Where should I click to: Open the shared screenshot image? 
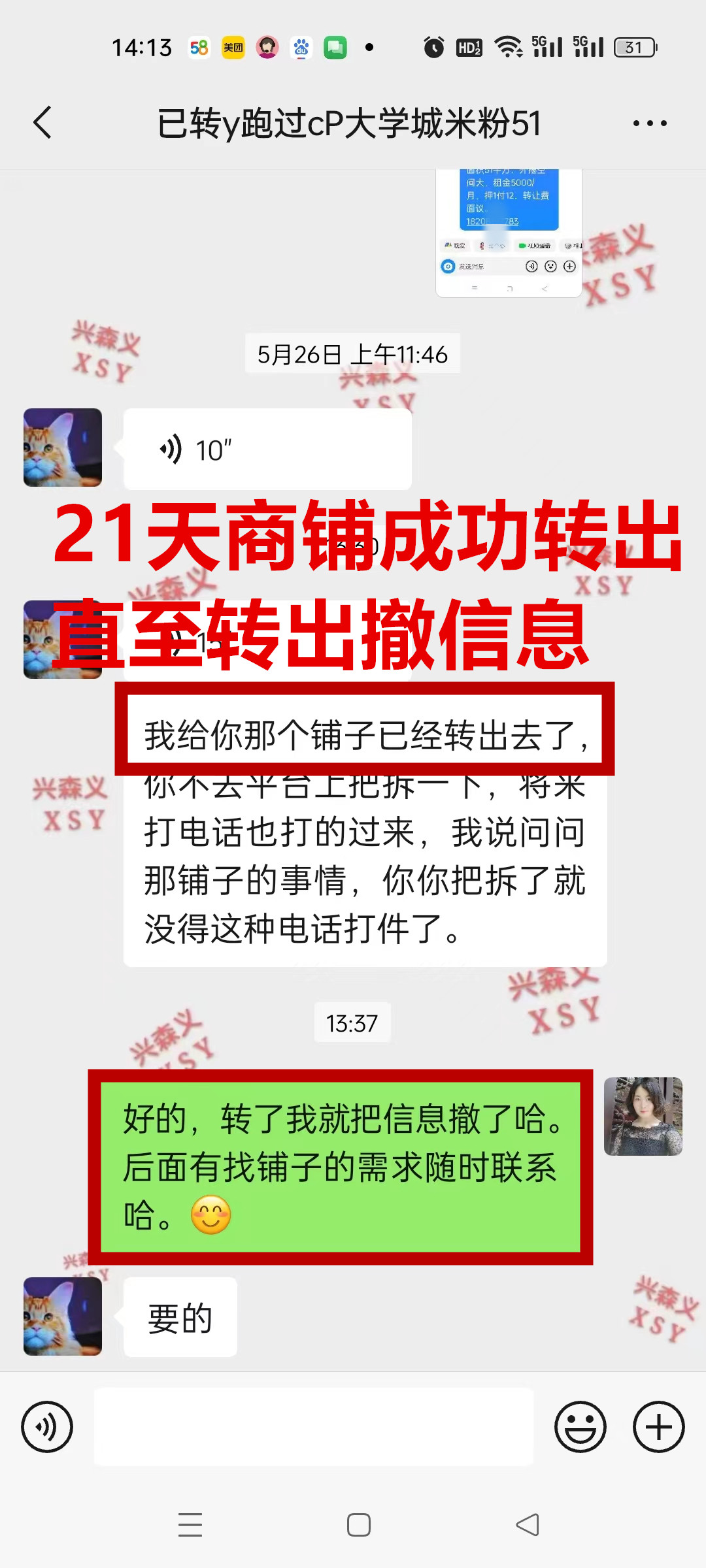pyautogui.click(x=509, y=232)
